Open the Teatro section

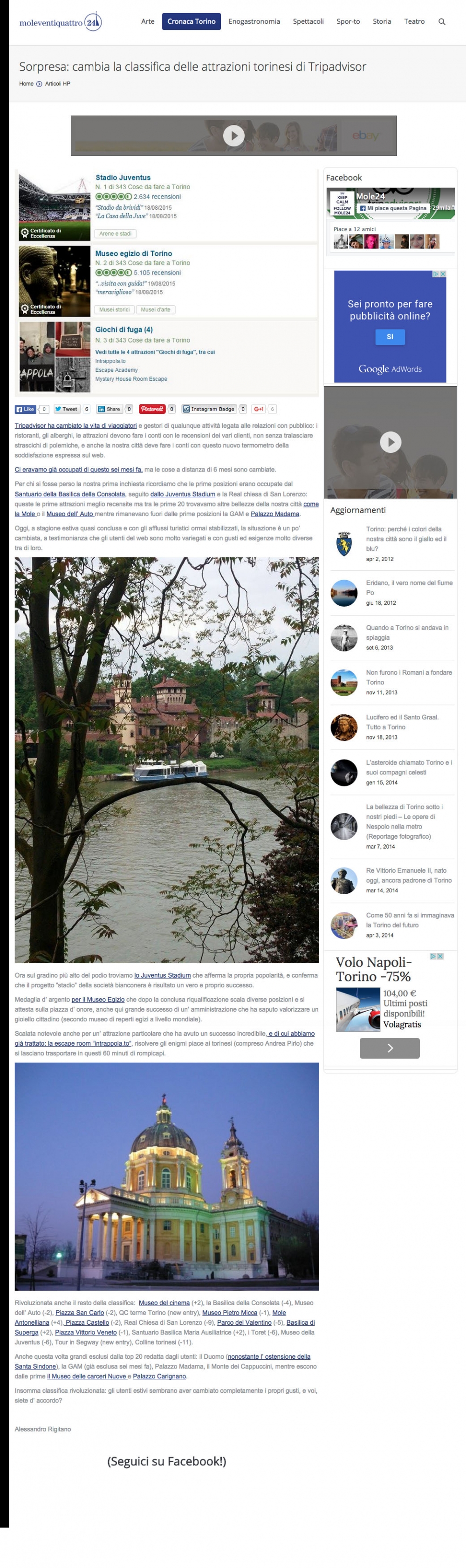click(414, 21)
